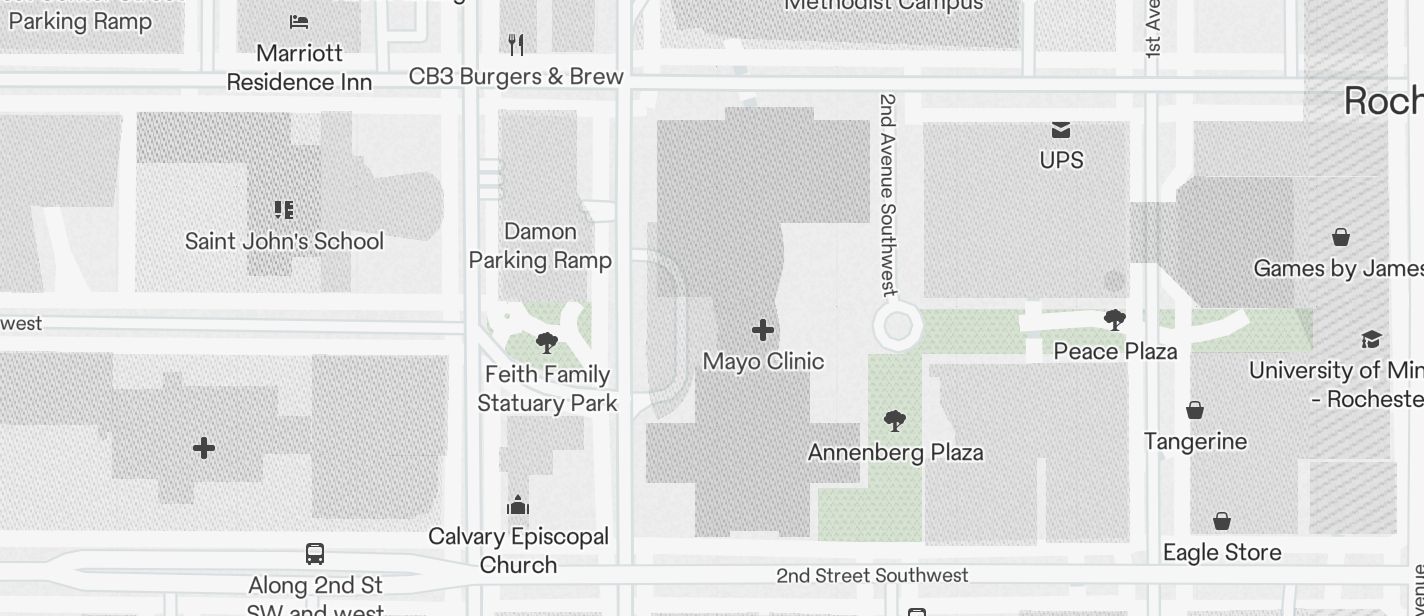Image resolution: width=1424 pixels, height=616 pixels.
Task: Select the Eagle Store marker
Action: tap(1221, 522)
